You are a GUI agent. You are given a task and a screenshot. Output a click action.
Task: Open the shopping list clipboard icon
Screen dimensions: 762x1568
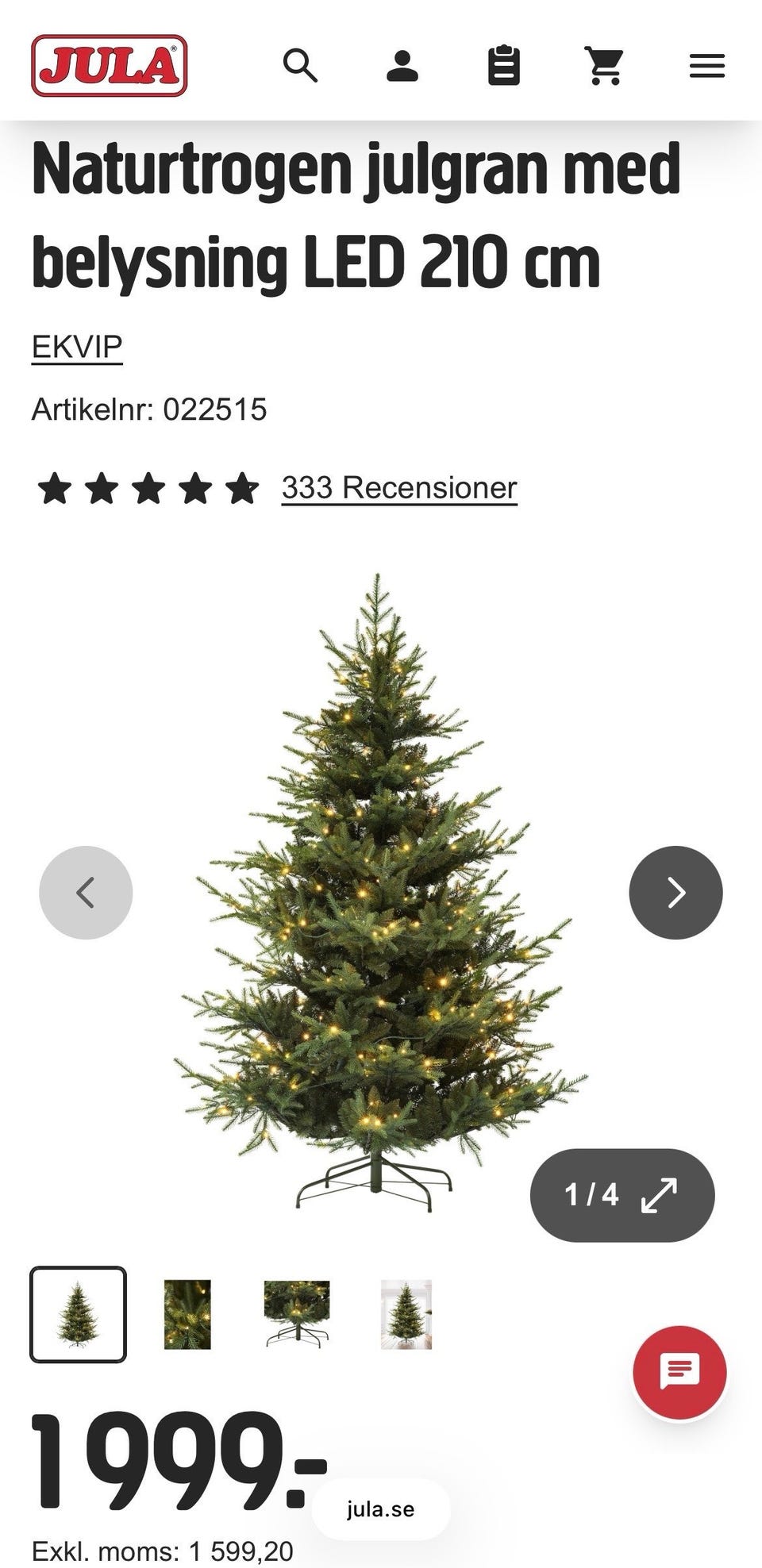click(x=504, y=66)
